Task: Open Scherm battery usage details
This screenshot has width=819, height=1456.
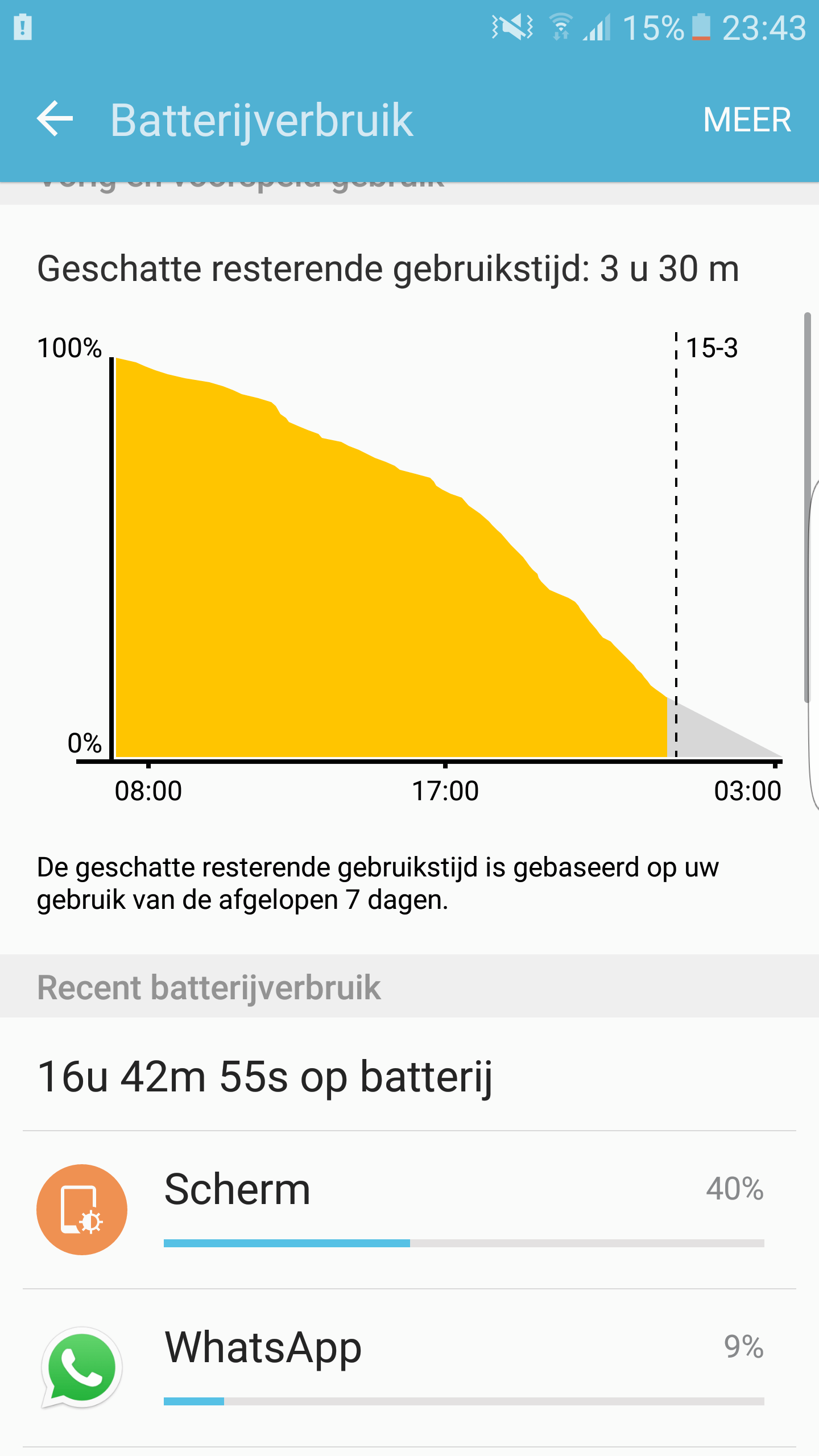Action: (x=409, y=1210)
